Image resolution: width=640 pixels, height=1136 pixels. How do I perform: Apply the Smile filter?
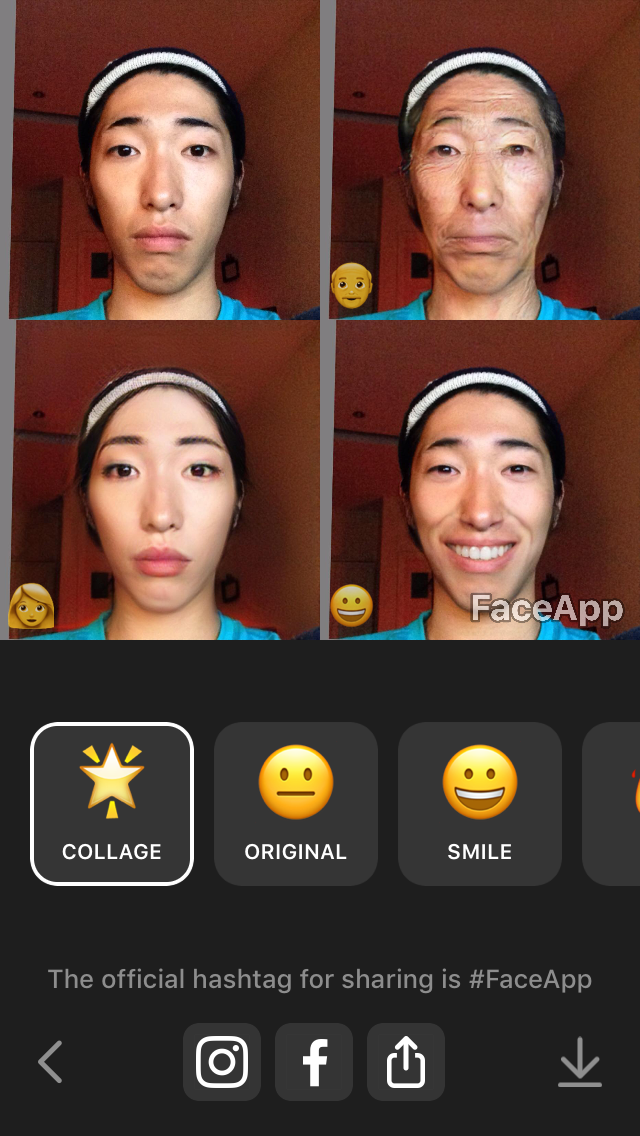pos(480,804)
